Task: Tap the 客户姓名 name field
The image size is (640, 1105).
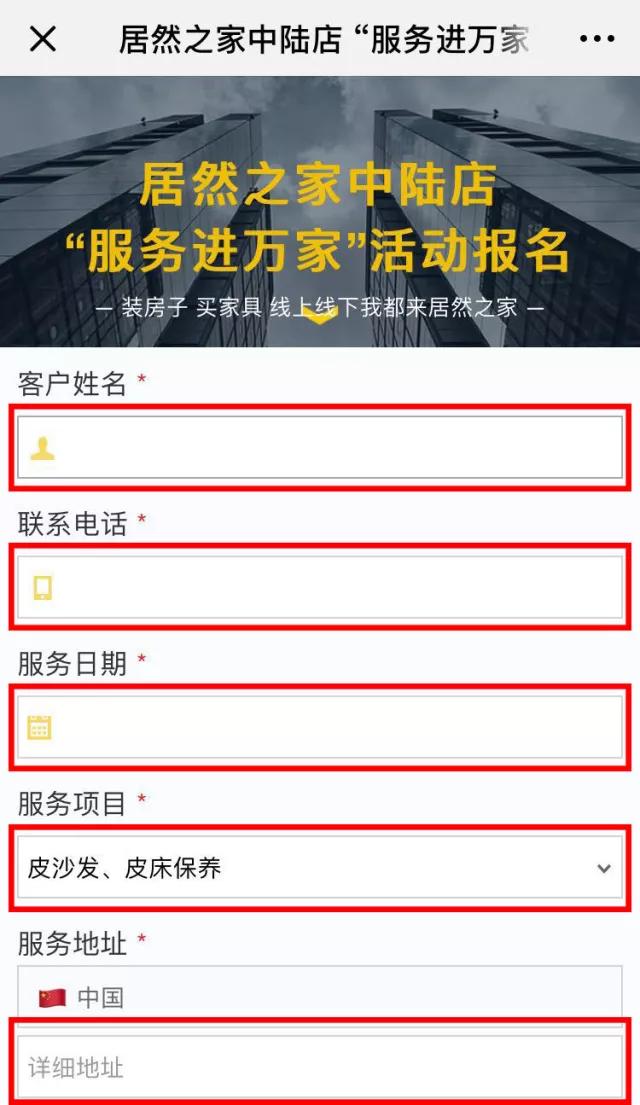Action: coord(320,447)
